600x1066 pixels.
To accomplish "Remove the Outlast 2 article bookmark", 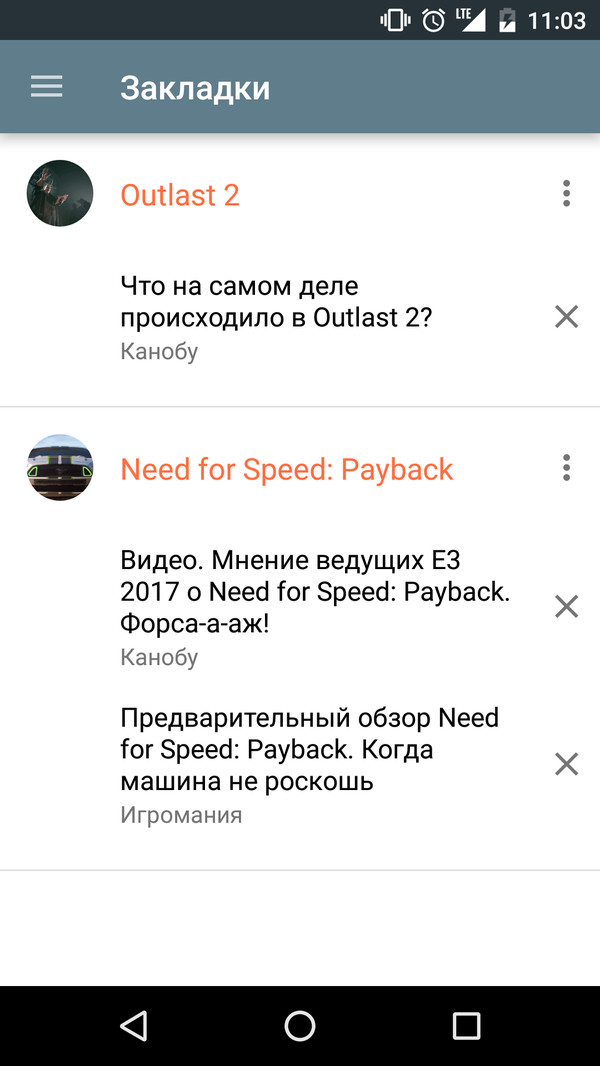I will pos(566,317).
